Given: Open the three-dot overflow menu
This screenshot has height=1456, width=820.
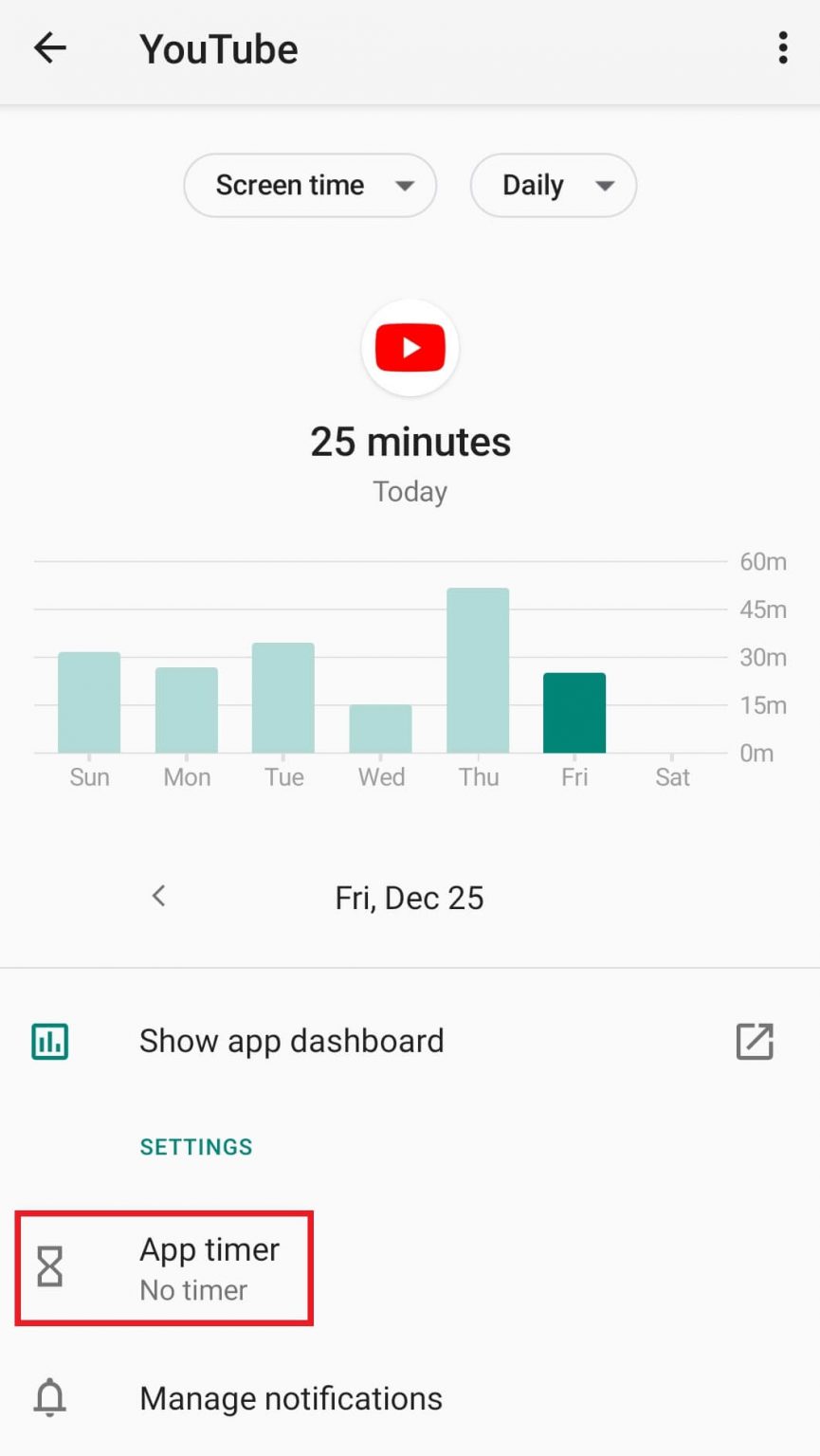Looking at the screenshot, I should (x=782, y=48).
